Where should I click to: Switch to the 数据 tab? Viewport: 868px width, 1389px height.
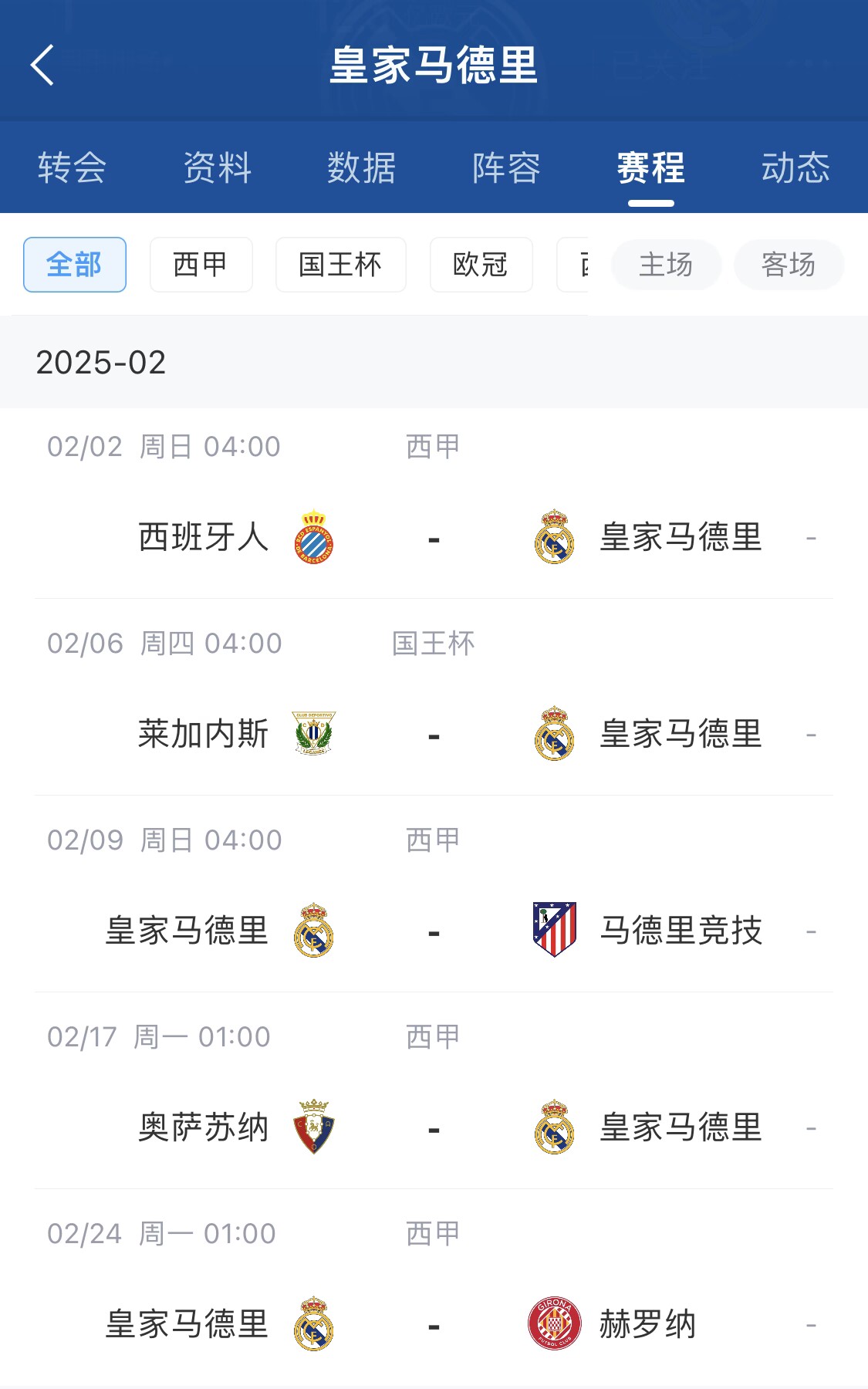pos(361,167)
